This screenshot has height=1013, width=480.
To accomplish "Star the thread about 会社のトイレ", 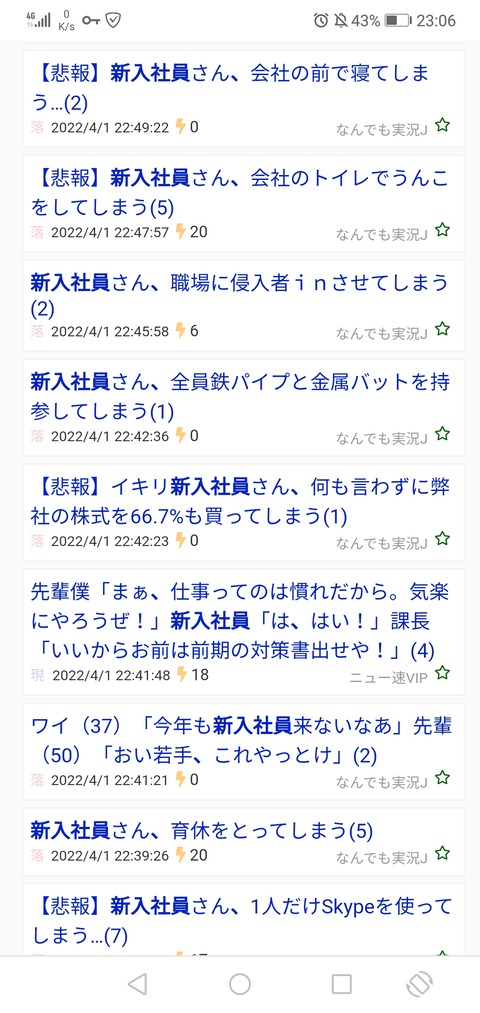I will click(x=443, y=229).
